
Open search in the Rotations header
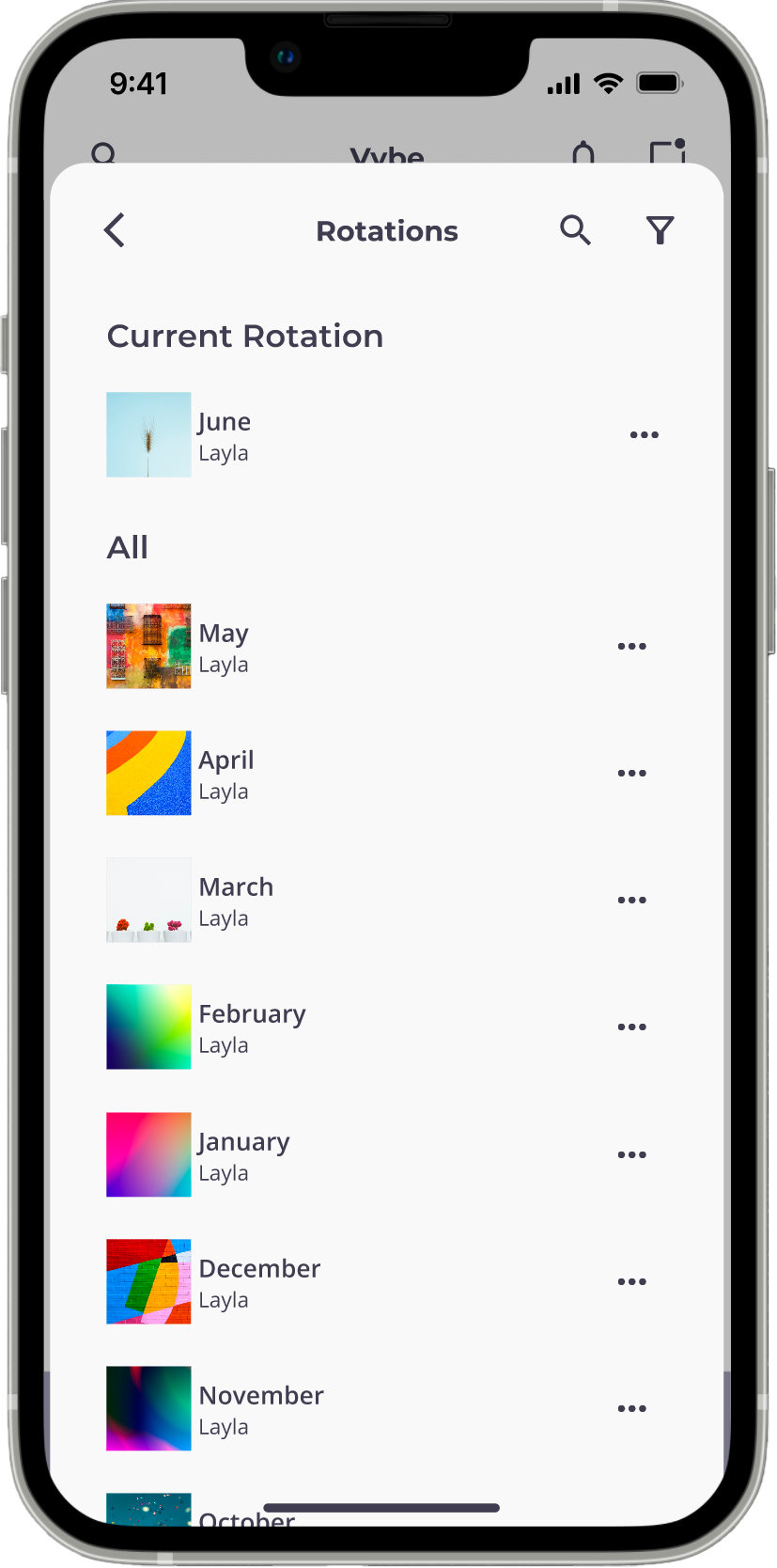click(x=575, y=230)
